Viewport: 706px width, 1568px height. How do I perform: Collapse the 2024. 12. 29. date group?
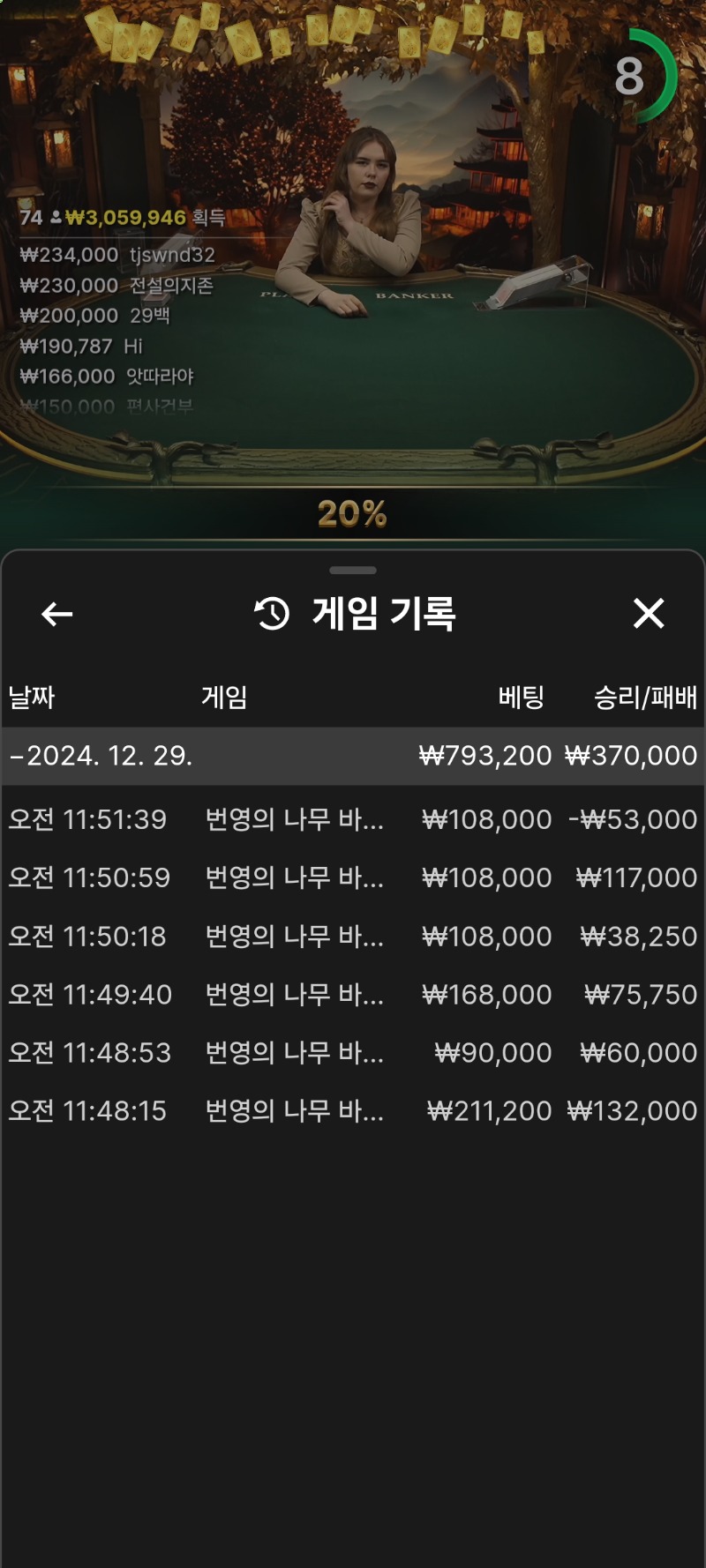pos(353,756)
